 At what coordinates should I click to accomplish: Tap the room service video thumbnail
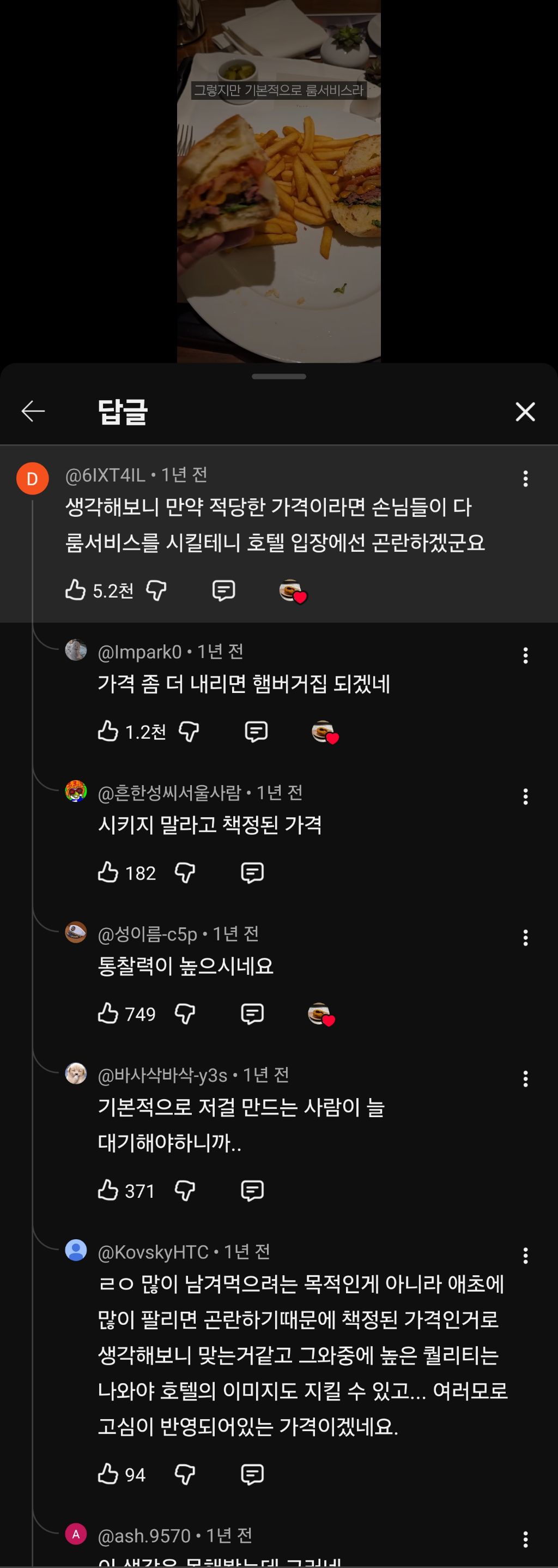tap(278, 183)
